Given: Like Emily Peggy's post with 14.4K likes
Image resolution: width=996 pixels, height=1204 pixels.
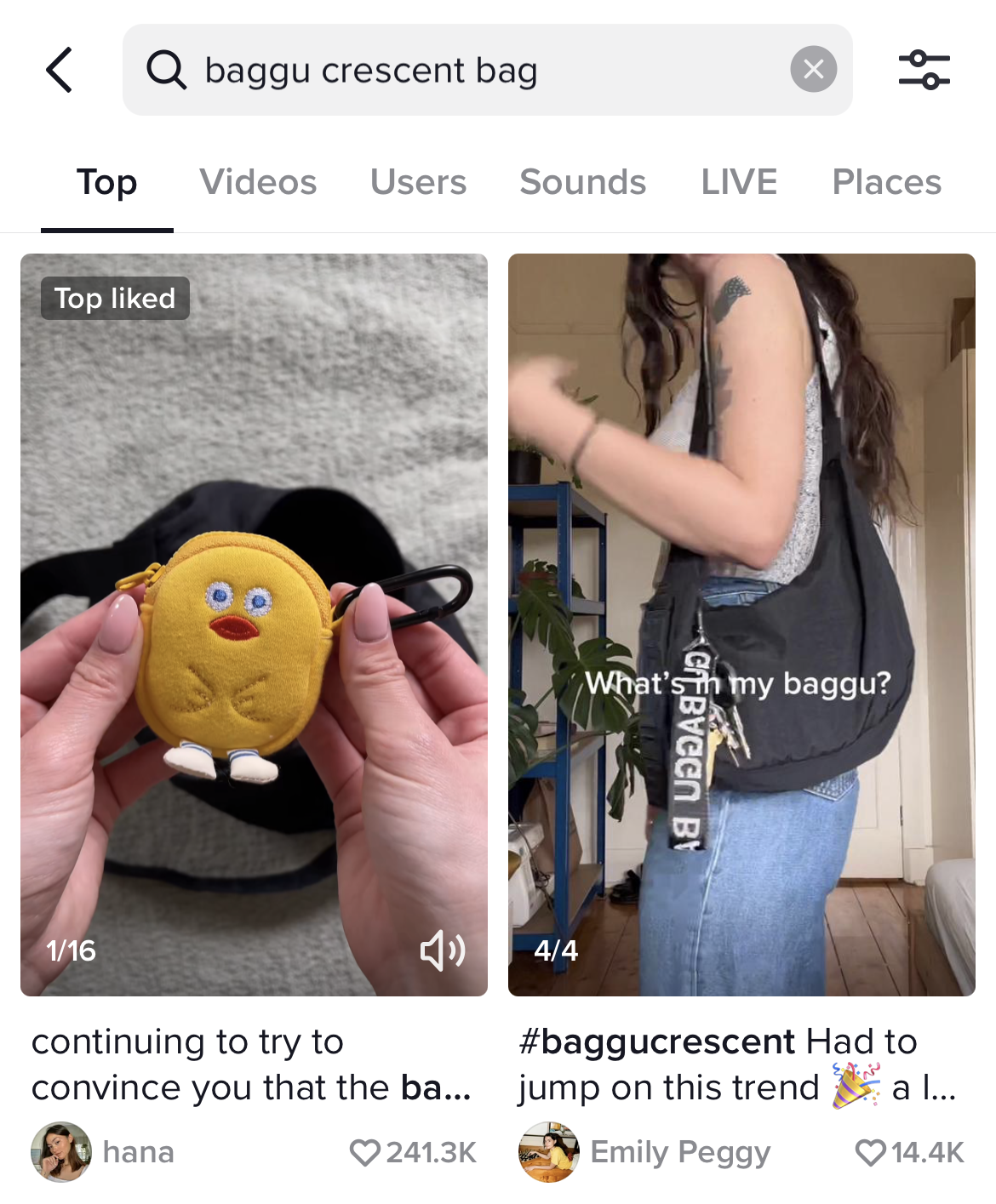Looking at the screenshot, I should coord(870,1153).
